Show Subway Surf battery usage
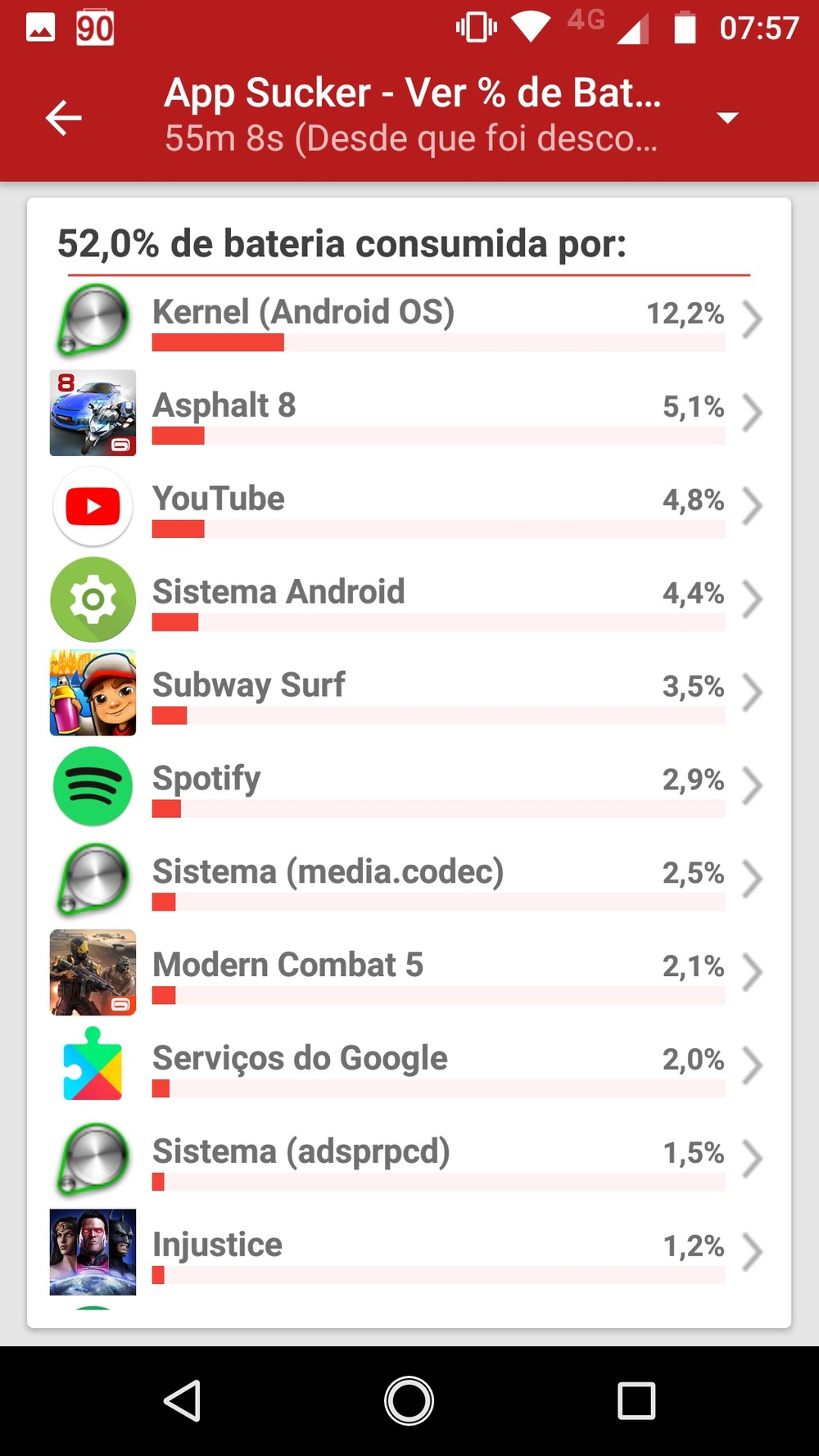This screenshot has height=1456, width=819. tap(409, 693)
